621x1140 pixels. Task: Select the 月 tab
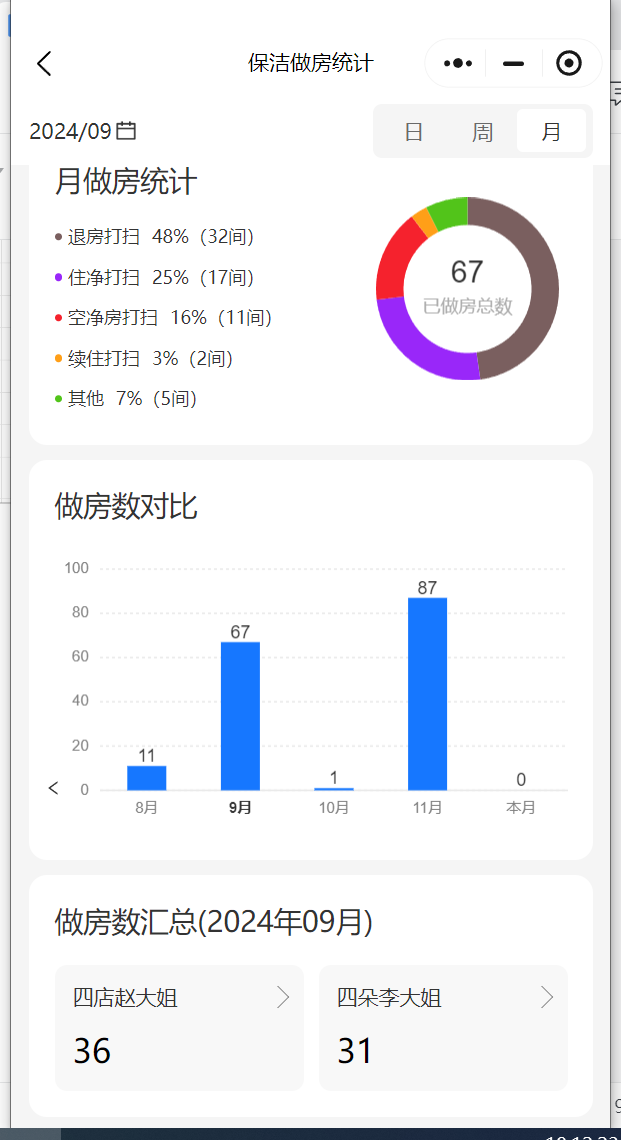coord(551,132)
